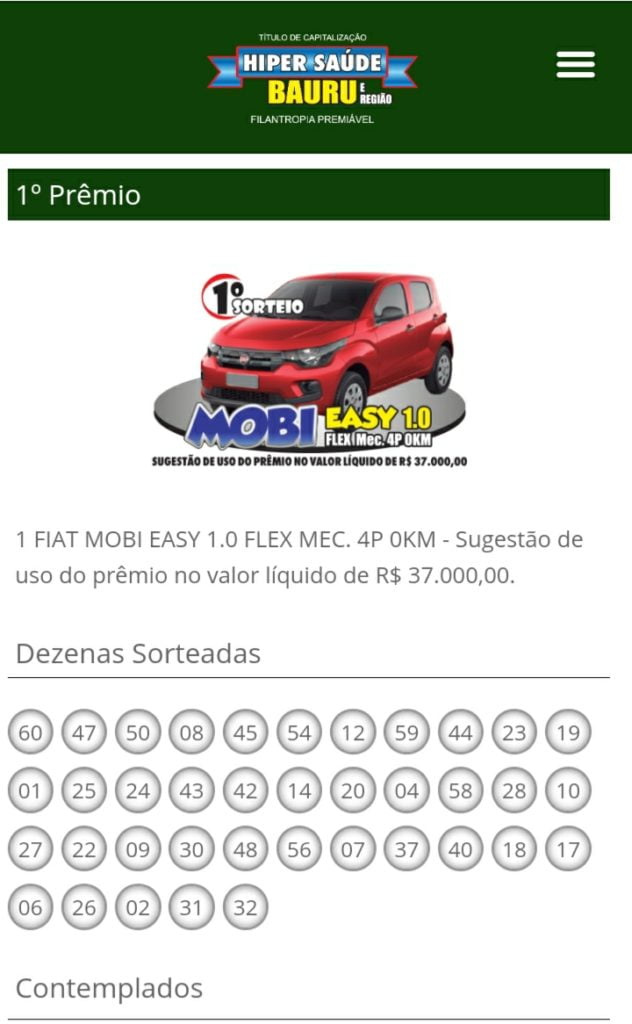Tap the Hiper Saúde Bauru header logo
Screen dimensions: 632x1024
pyautogui.click(x=312, y=77)
